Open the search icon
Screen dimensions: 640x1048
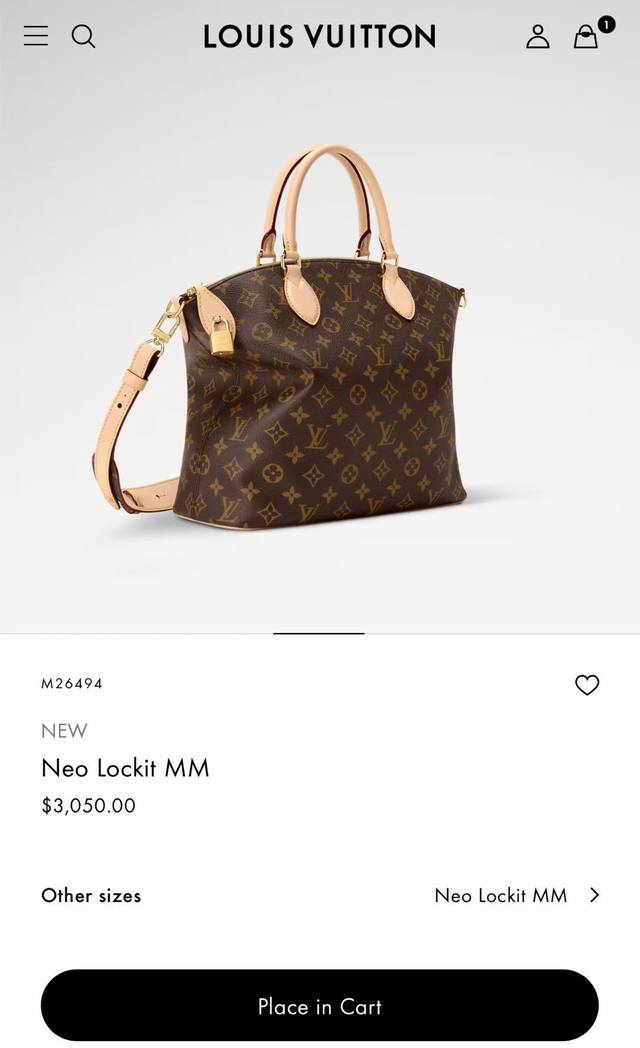click(84, 36)
